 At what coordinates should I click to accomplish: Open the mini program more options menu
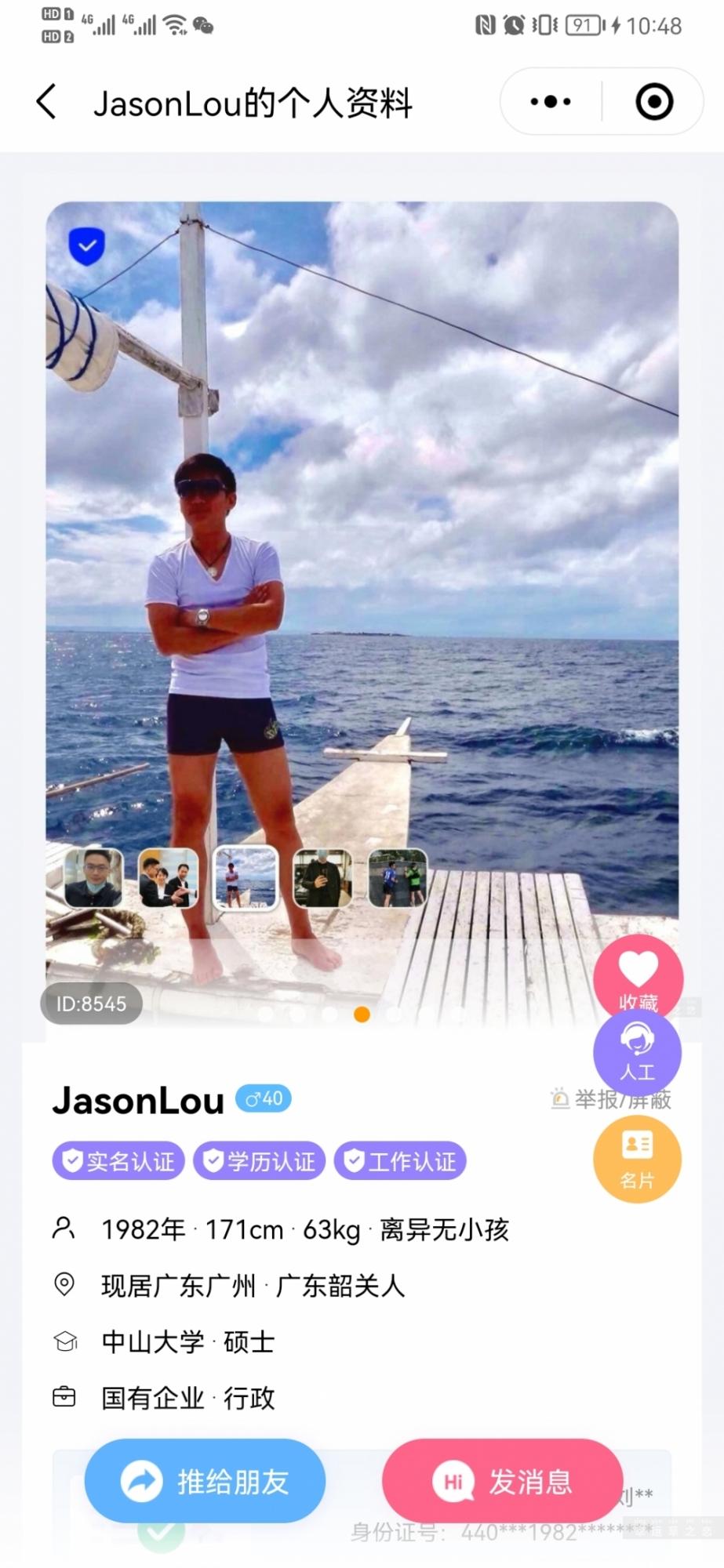(551, 102)
